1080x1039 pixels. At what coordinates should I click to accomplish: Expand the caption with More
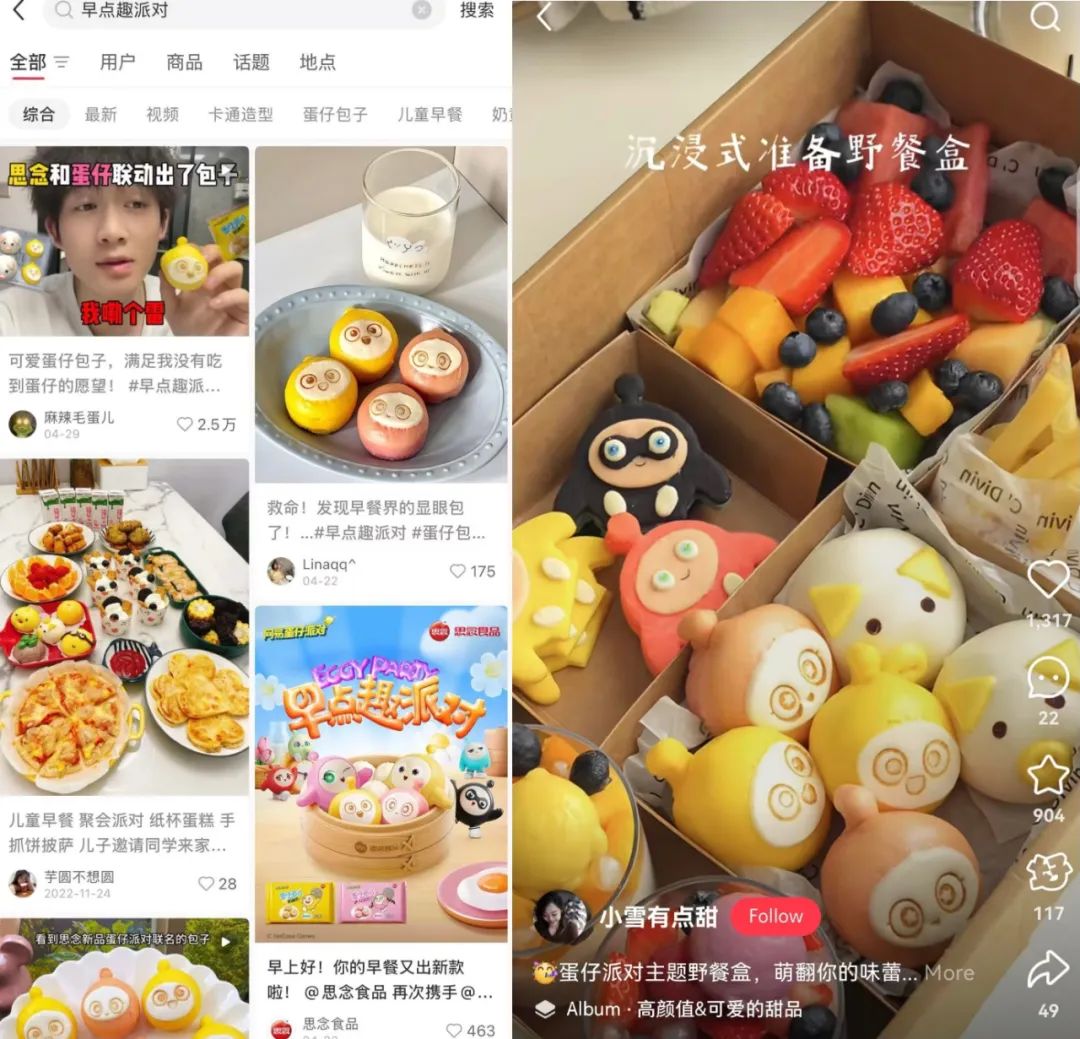(x=948, y=973)
